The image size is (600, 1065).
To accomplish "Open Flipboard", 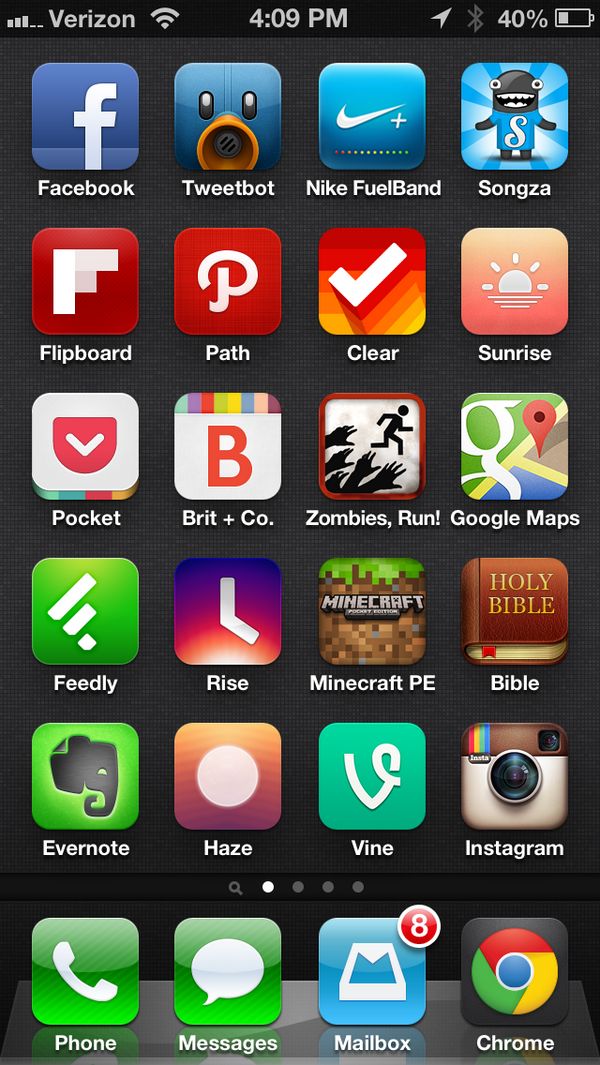I will [x=85, y=281].
